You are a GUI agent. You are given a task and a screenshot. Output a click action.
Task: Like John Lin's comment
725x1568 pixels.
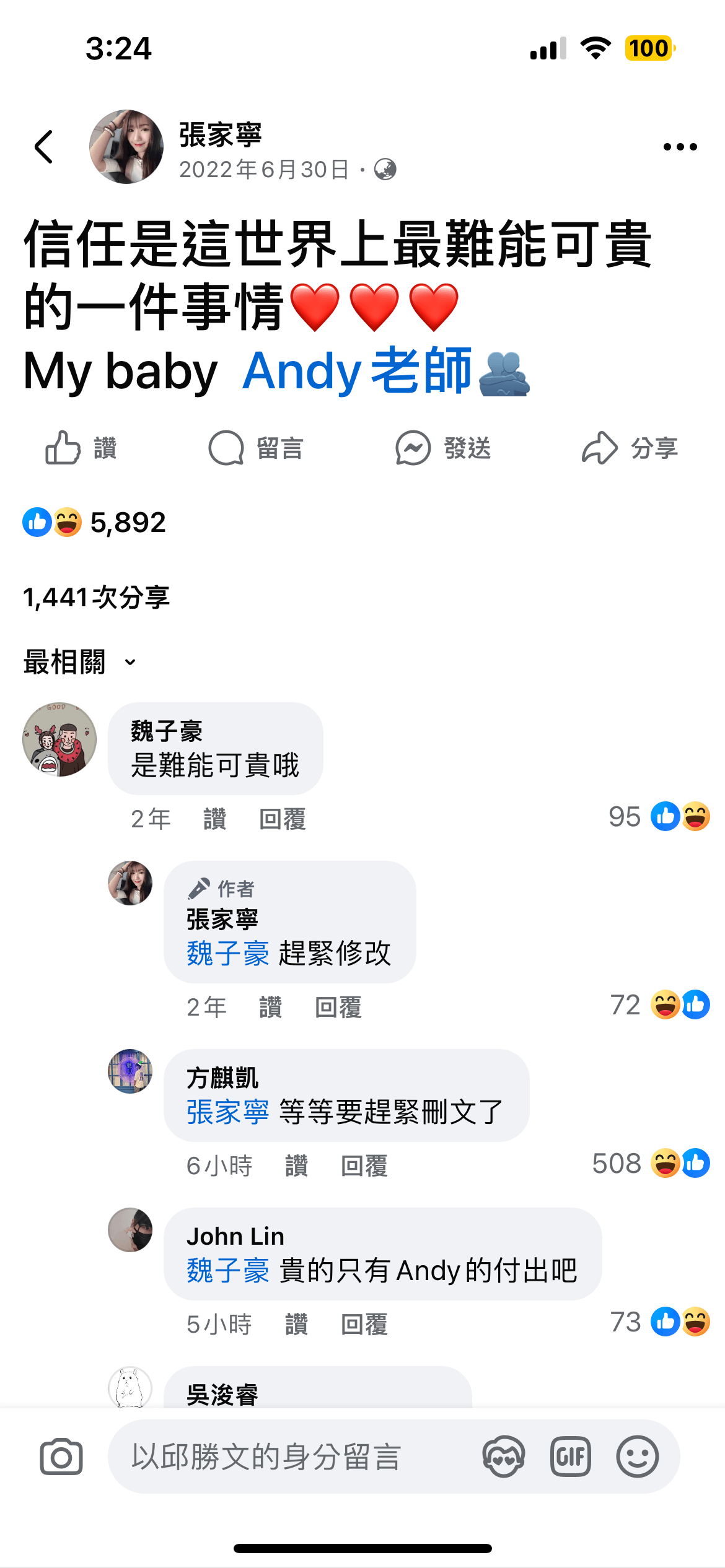click(x=296, y=1325)
